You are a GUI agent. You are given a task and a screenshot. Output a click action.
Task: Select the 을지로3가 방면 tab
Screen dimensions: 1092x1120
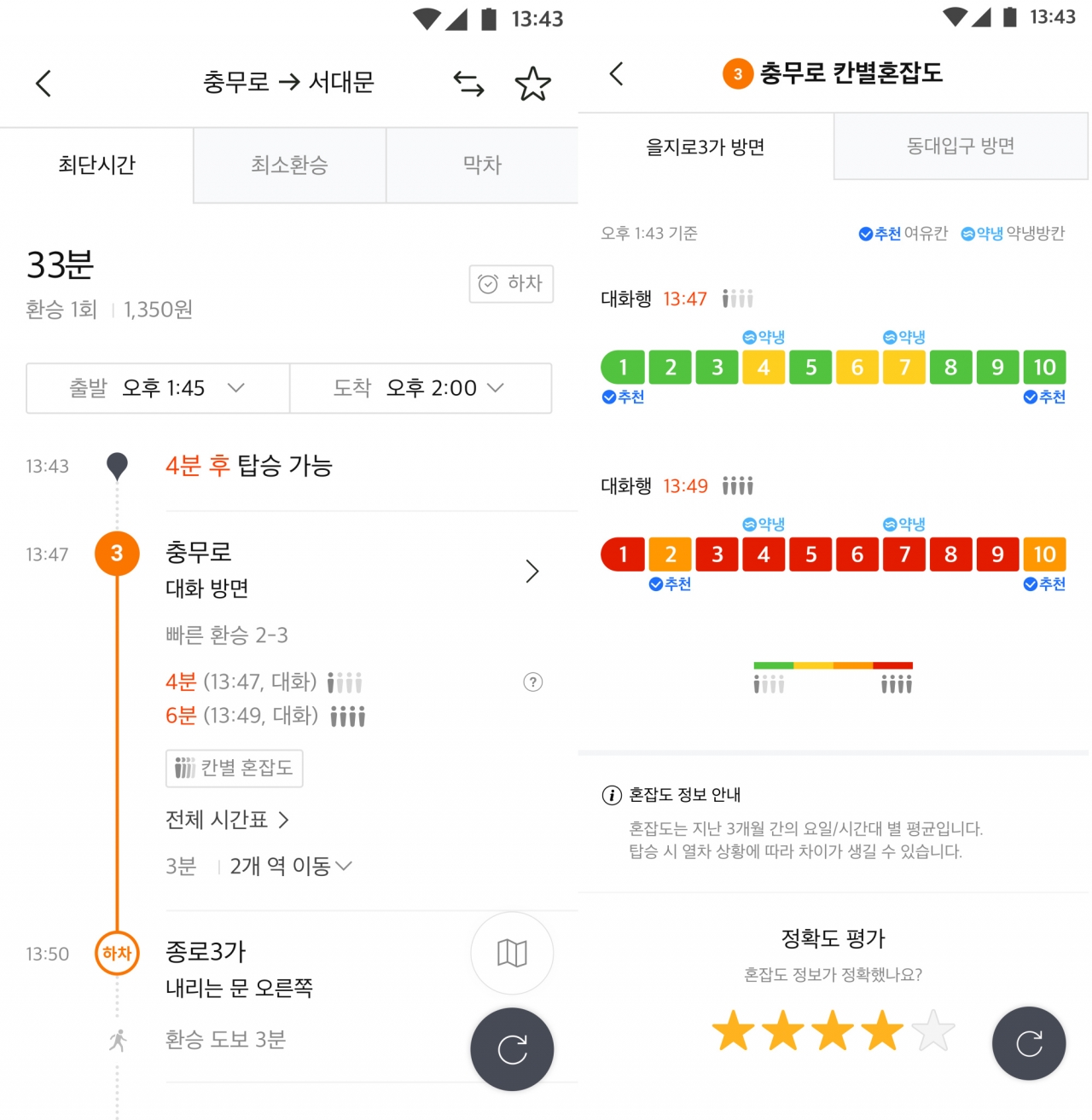[706, 147]
